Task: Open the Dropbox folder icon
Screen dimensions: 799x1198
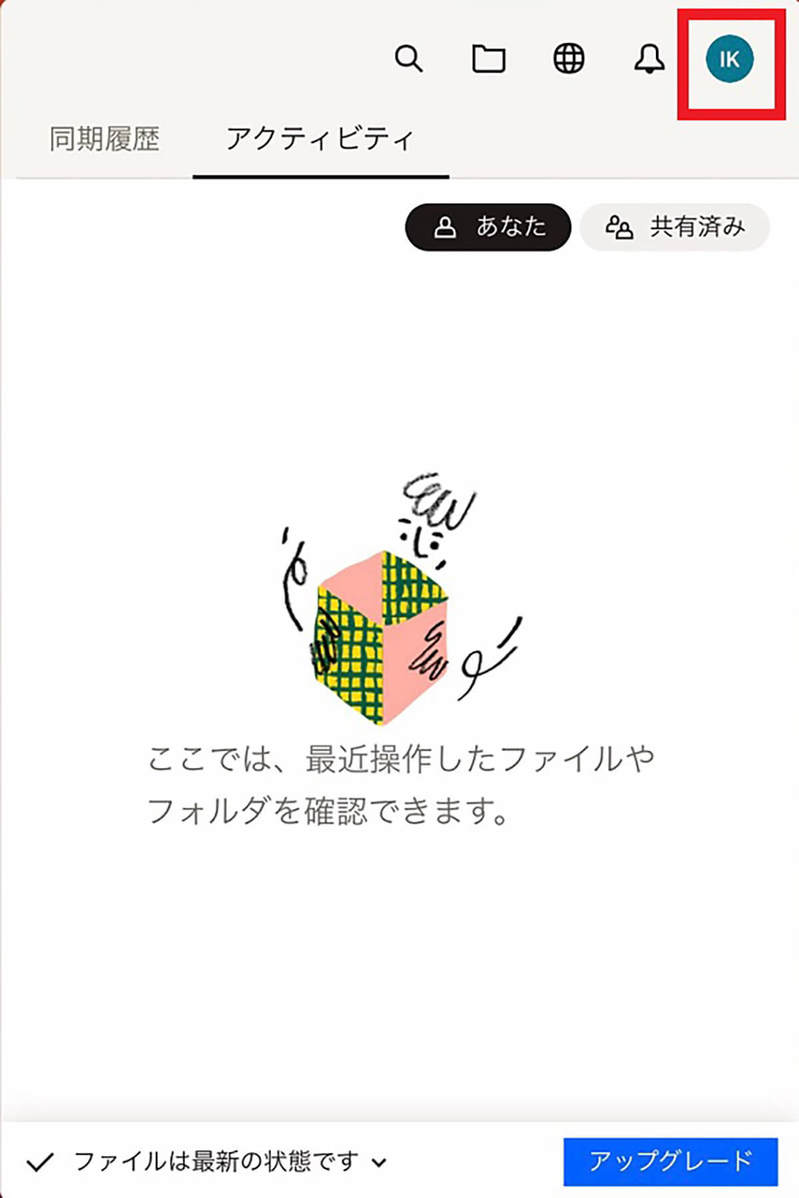Action: pos(488,60)
